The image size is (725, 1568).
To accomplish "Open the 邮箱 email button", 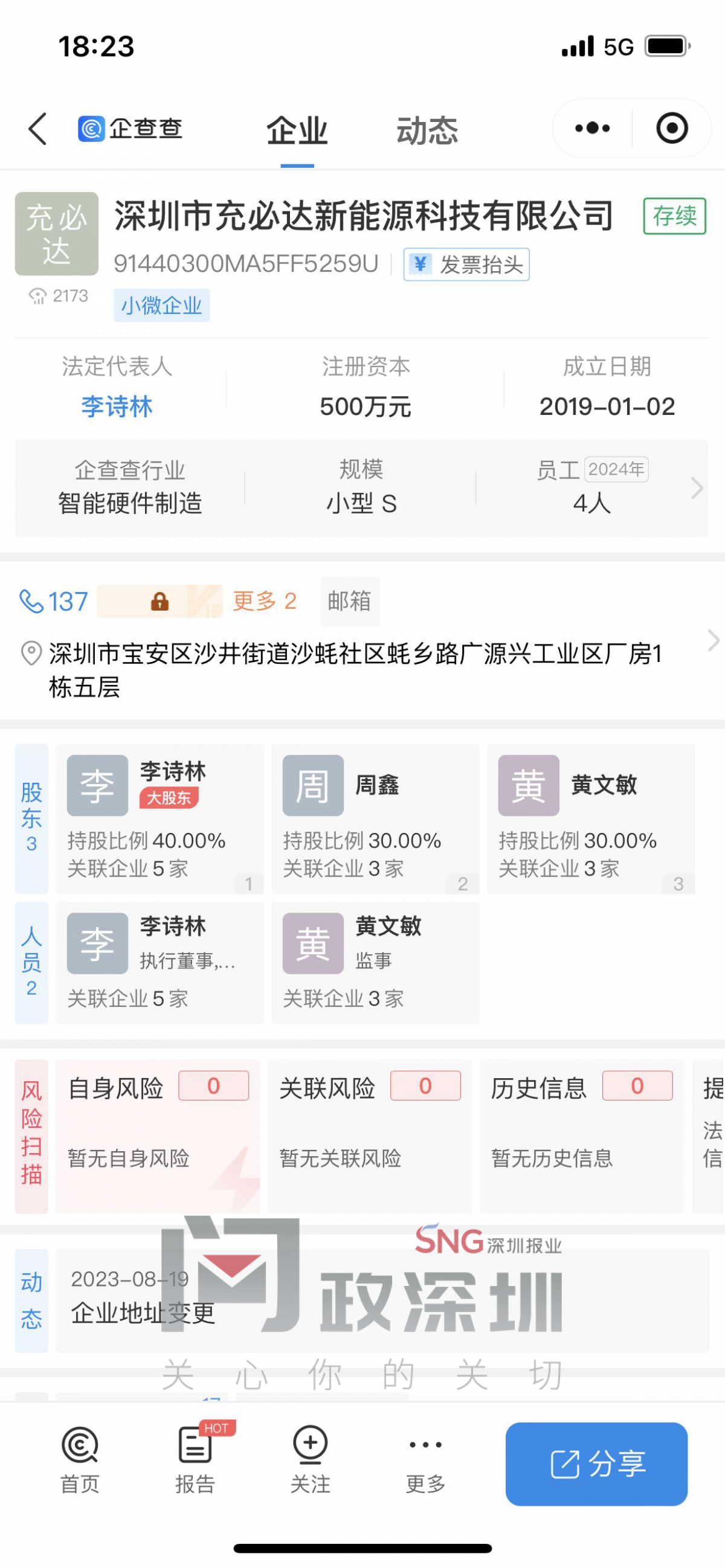I will point(349,602).
